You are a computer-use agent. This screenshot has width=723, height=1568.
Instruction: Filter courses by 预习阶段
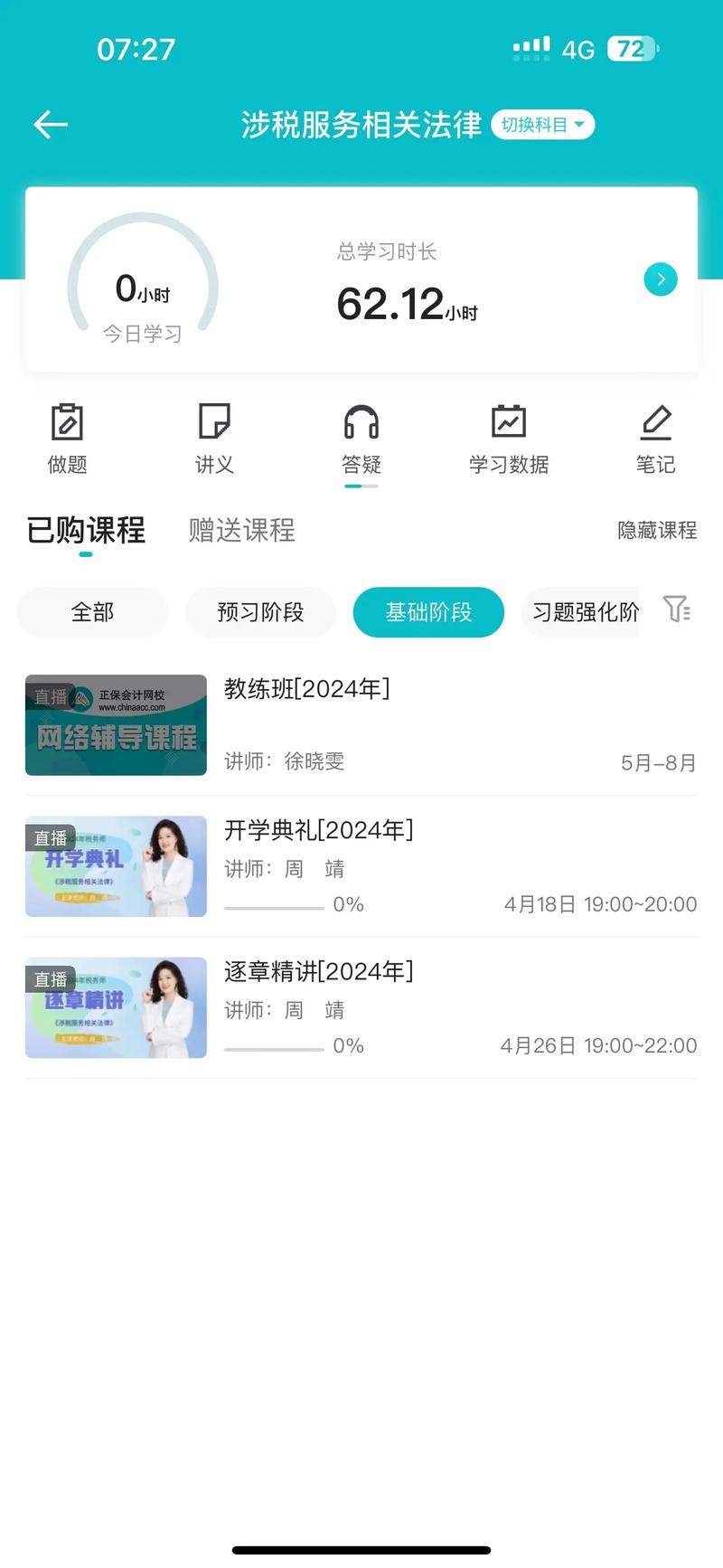tap(260, 612)
